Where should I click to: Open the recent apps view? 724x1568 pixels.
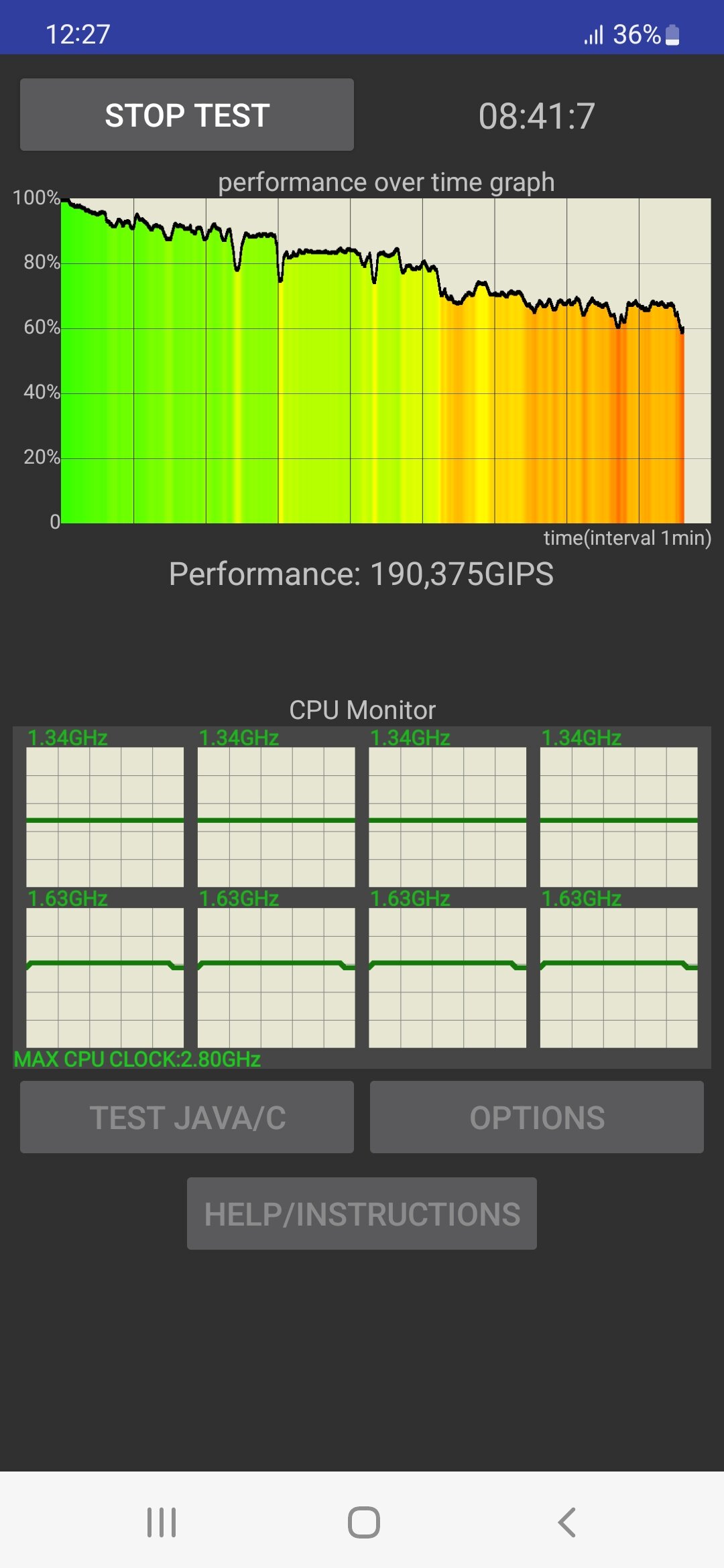[x=162, y=1522]
